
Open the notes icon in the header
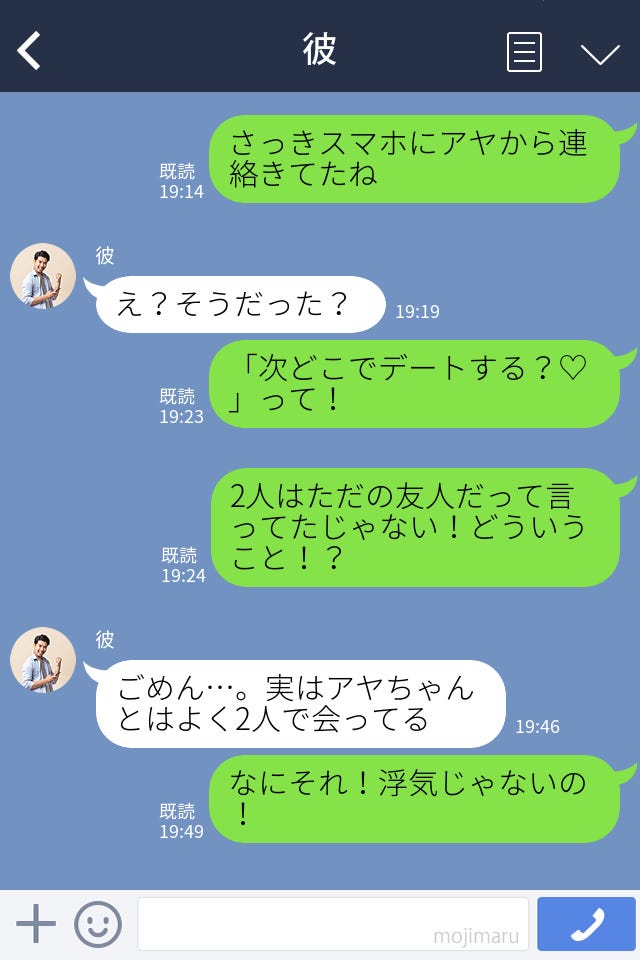524,51
